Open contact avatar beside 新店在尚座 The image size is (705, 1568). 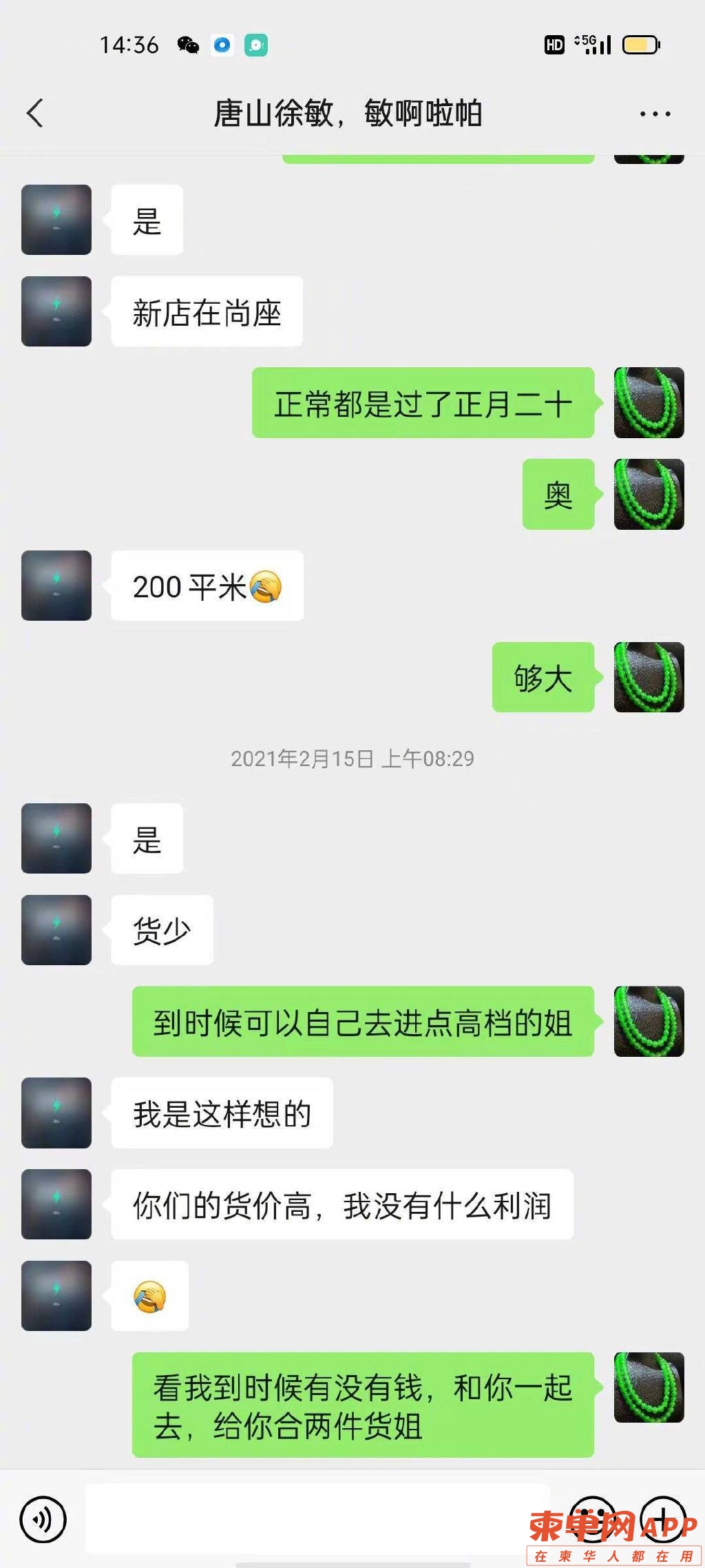point(56,311)
